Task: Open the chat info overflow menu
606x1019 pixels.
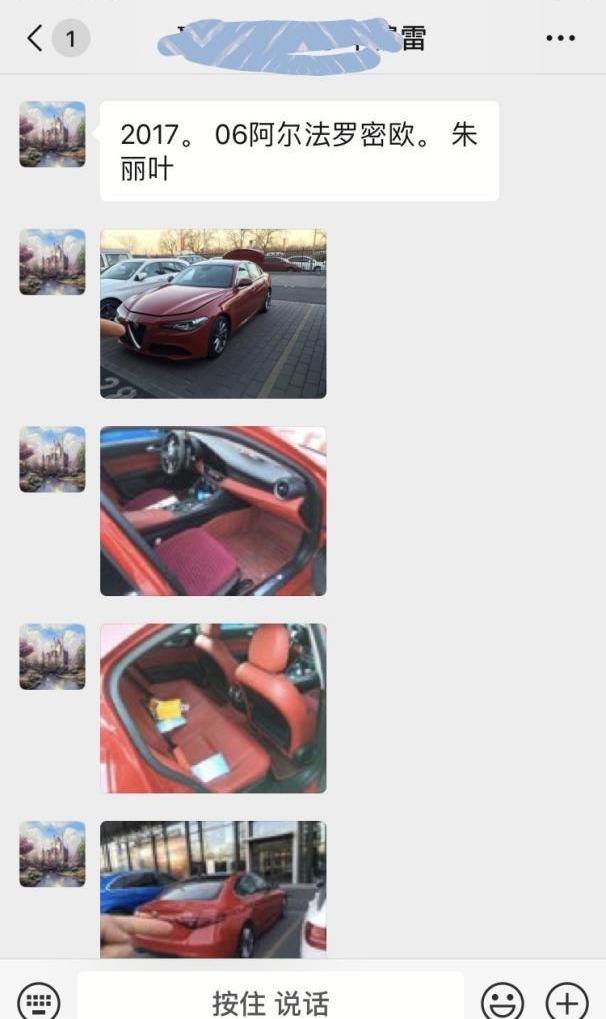Action: point(561,39)
